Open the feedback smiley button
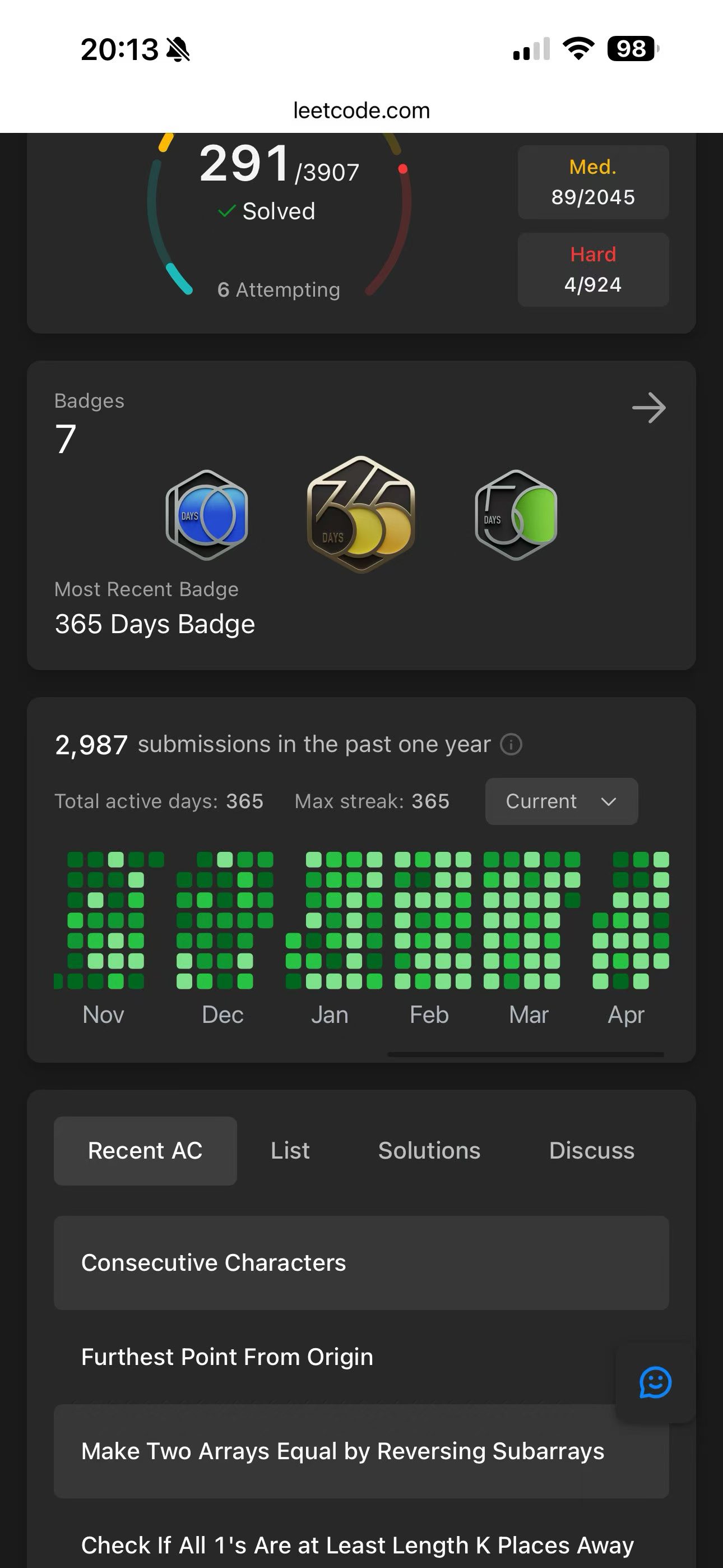Viewport: 723px width, 1568px height. coord(655,1382)
